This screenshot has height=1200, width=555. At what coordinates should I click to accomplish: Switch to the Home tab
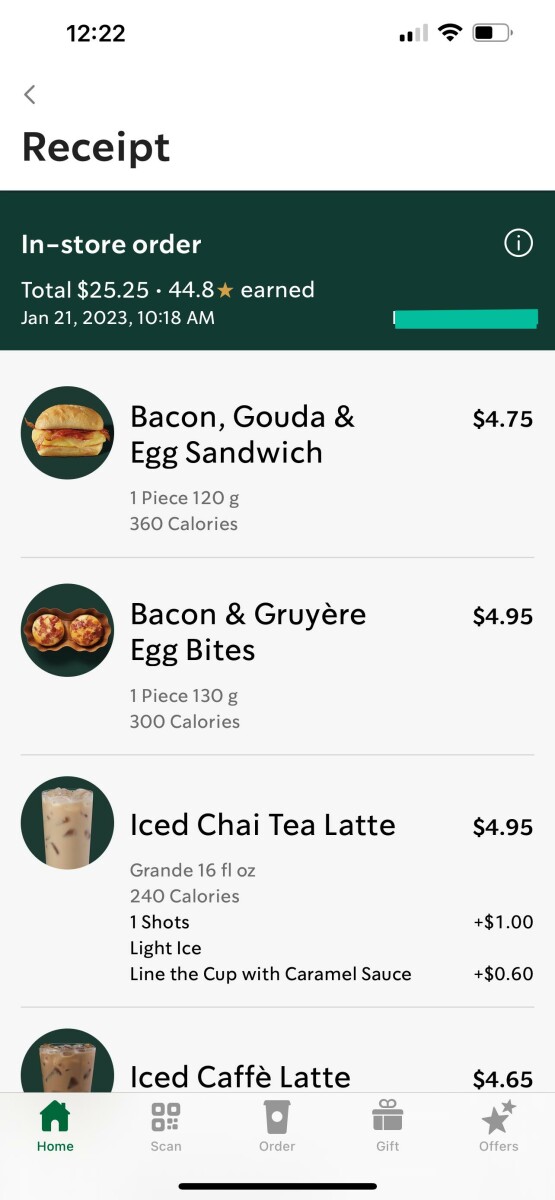pyautogui.click(x=55, y=1127)
